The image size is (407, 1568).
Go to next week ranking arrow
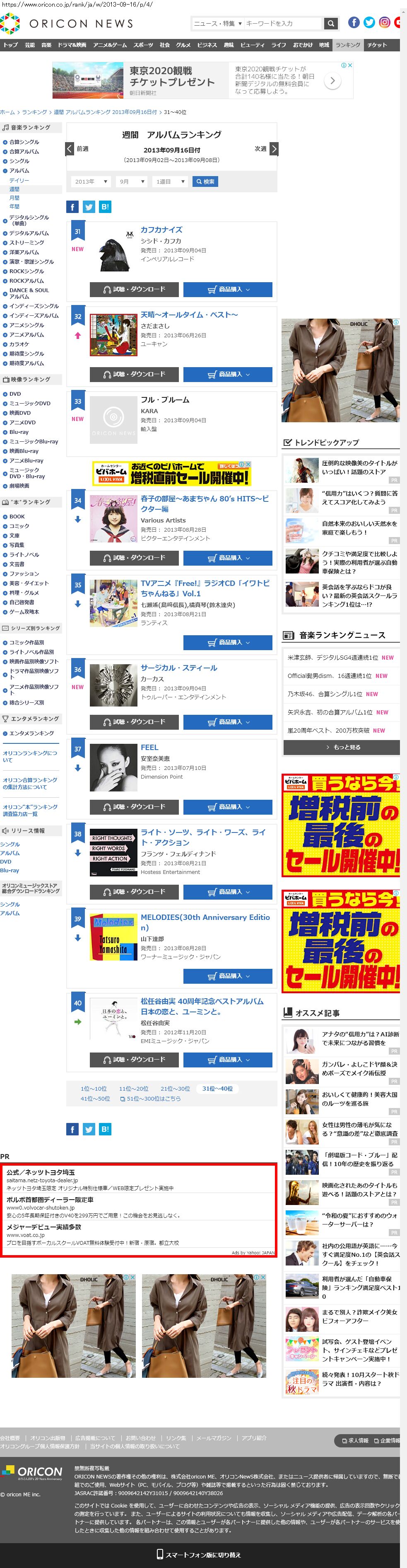[x=274, y=148]
